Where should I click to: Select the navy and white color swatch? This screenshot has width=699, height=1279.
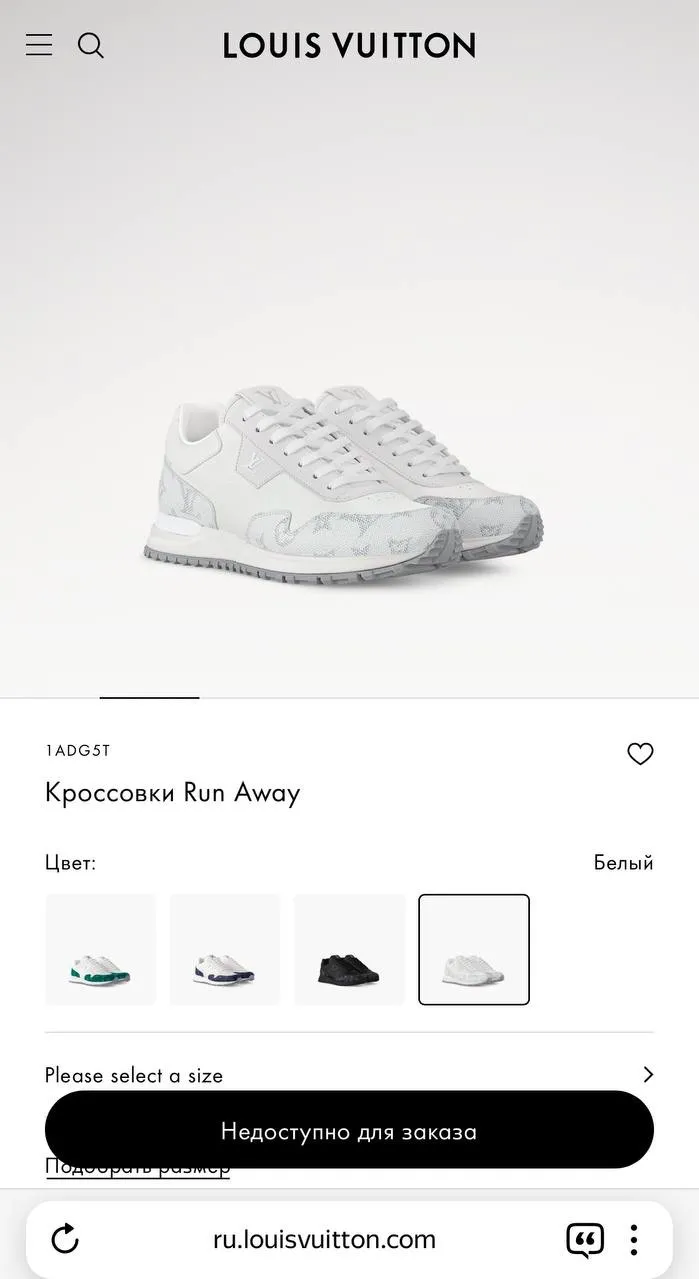point(225,949)
